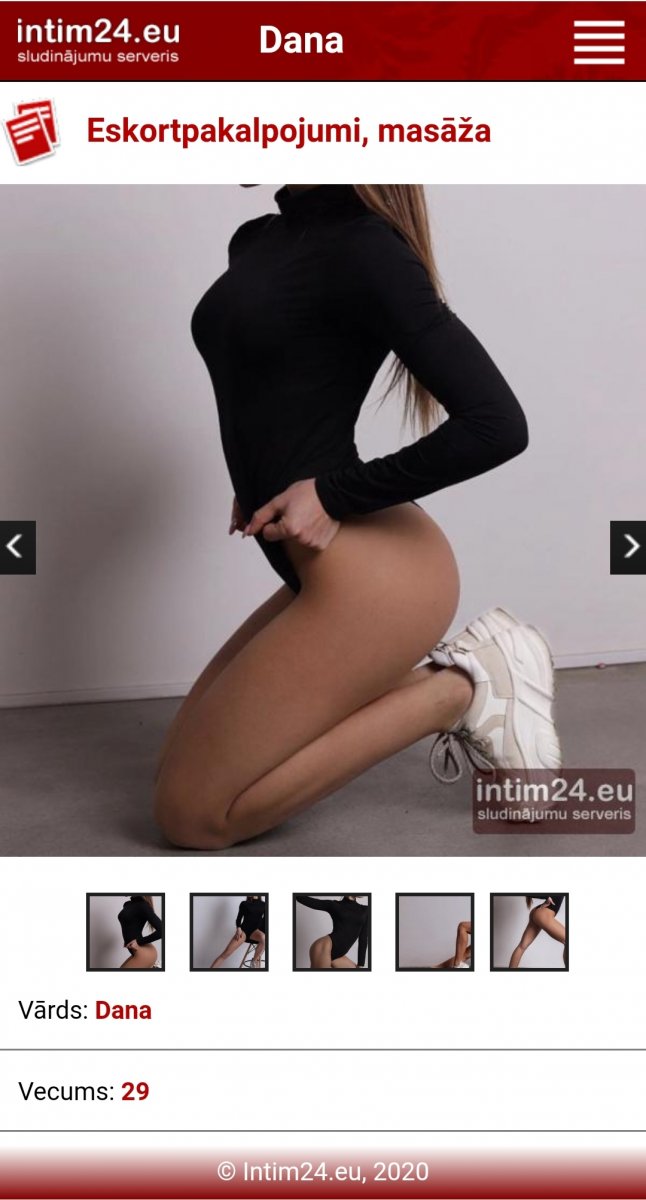This screenshot has height=1200, width=646.
Task: Select the fifth gallery thumbnail
Action: tap(529, 932)
